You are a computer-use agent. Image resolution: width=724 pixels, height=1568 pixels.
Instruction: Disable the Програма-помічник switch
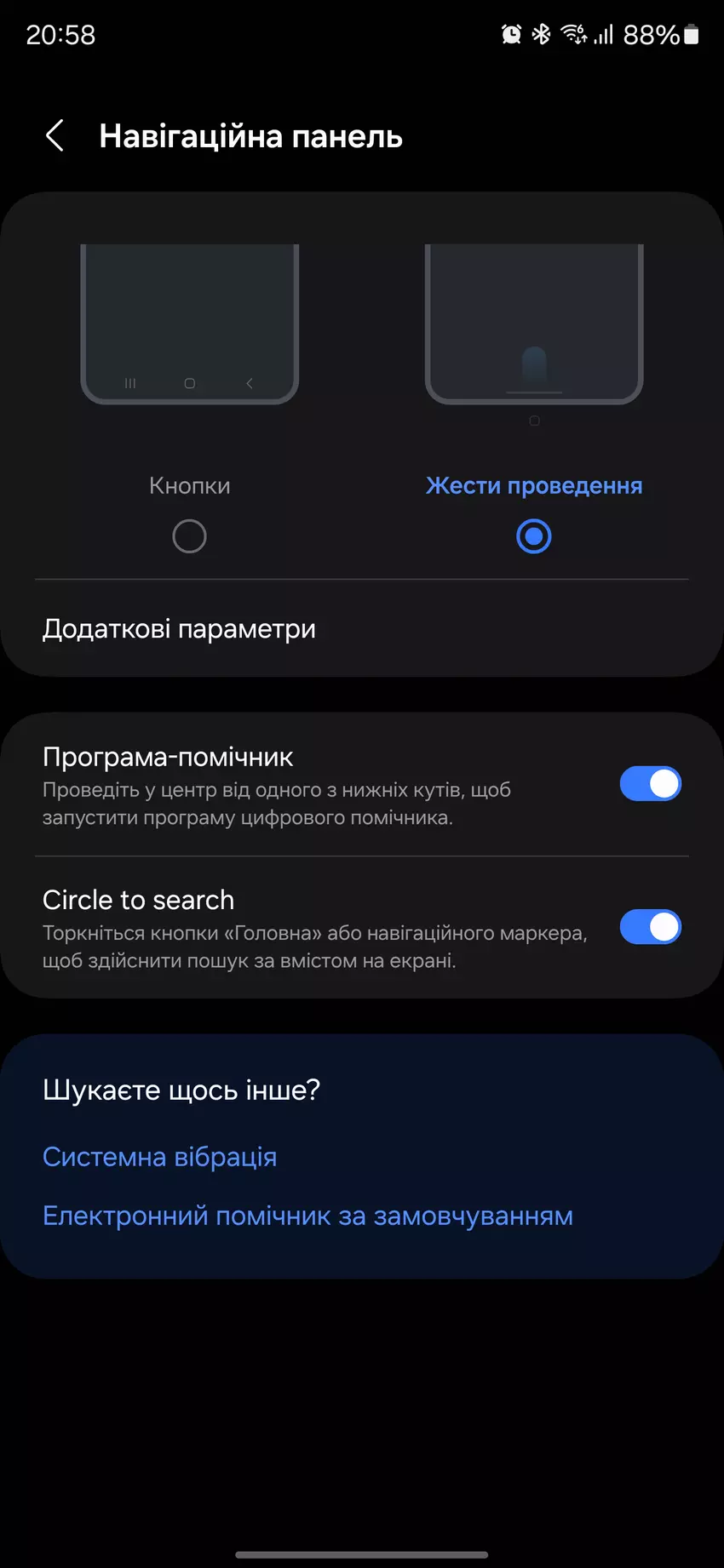[650, 784]
